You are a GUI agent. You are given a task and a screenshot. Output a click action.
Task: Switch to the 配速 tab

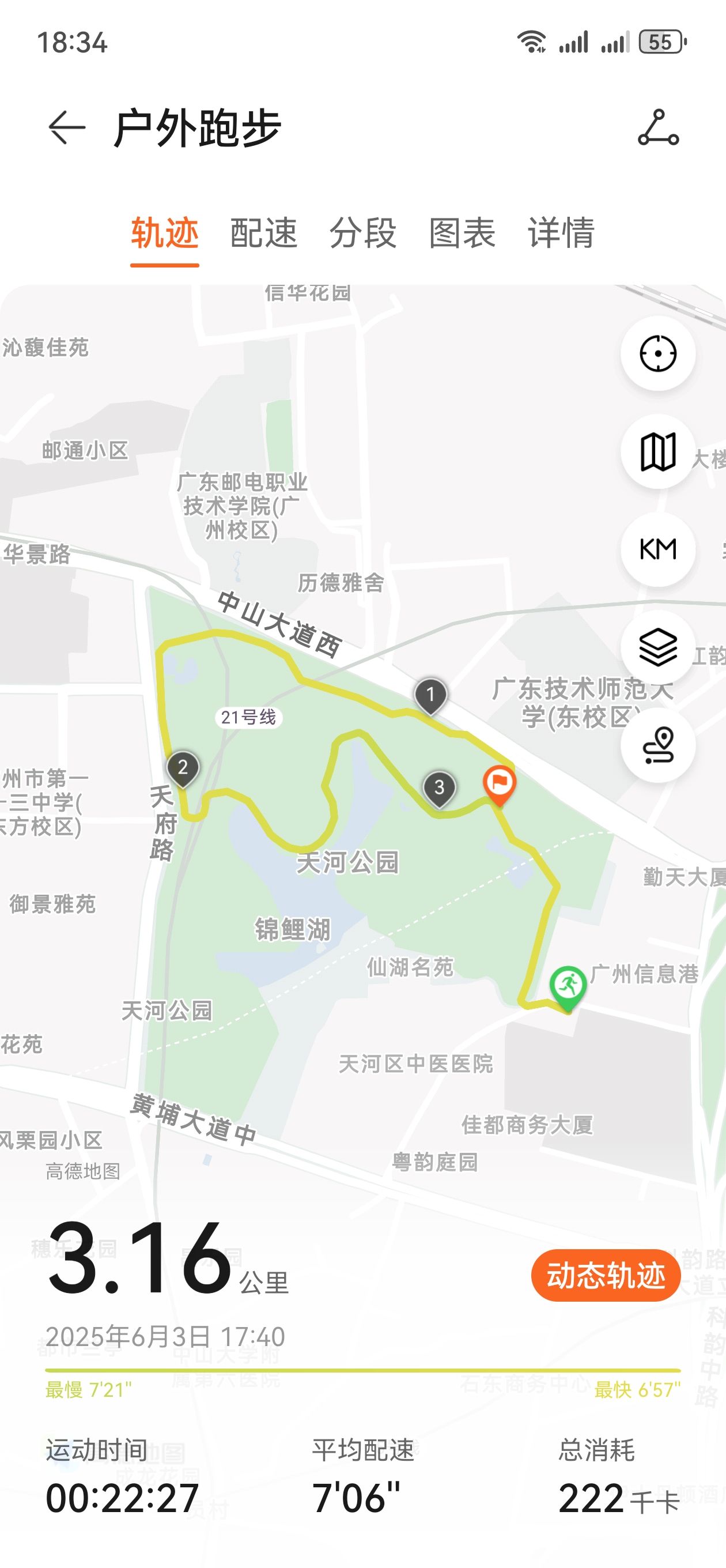[x=263, y=232]
